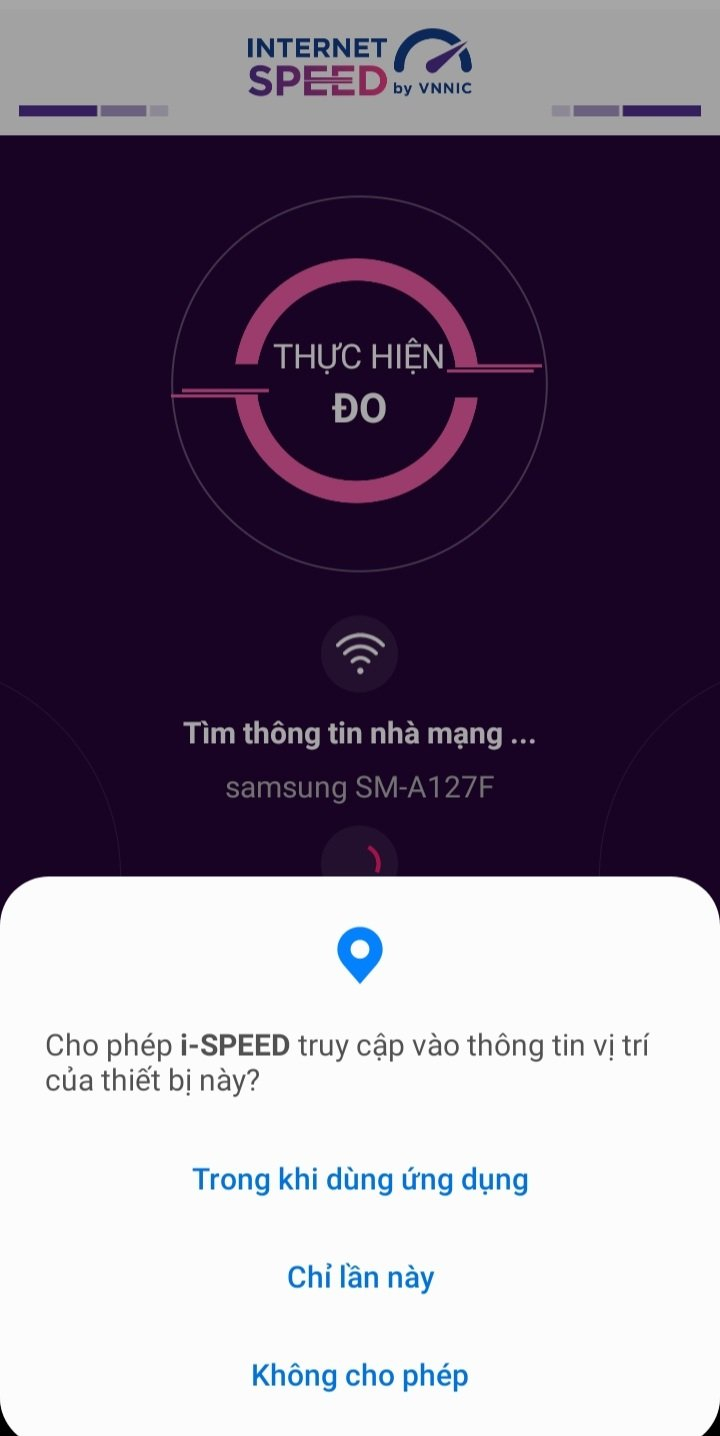This screenshot has height=1436, width=720.
Task: Allow location while using the app
Action: coord(360,1180)
